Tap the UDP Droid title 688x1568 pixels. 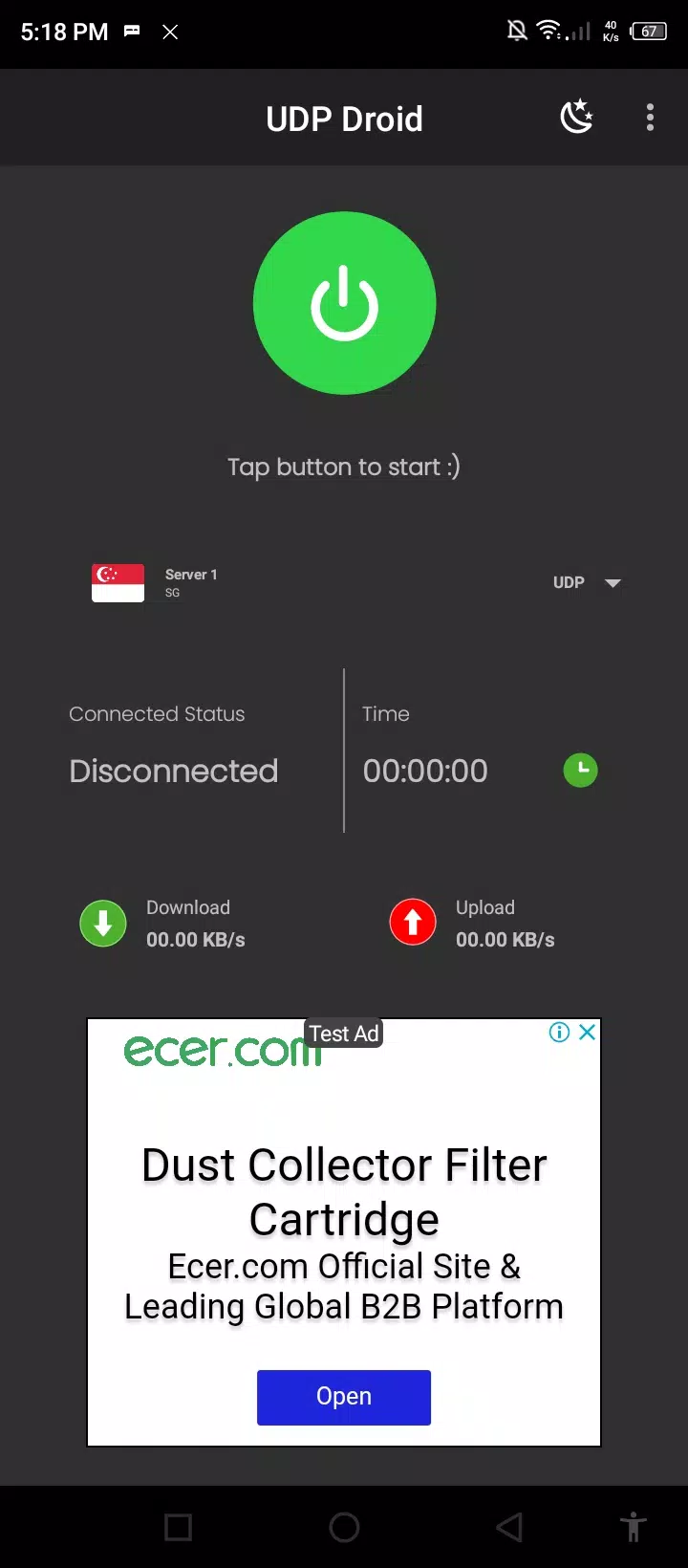[x=344, y=118]
